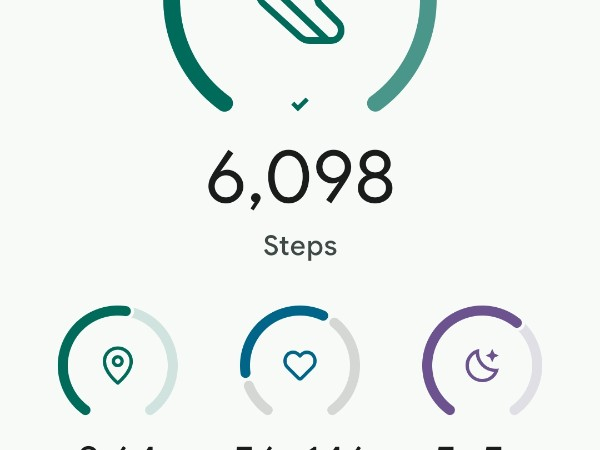This screenshot has height=450, width=600.
Task: Open the distance ring with location pin
Action: point(118,364)
